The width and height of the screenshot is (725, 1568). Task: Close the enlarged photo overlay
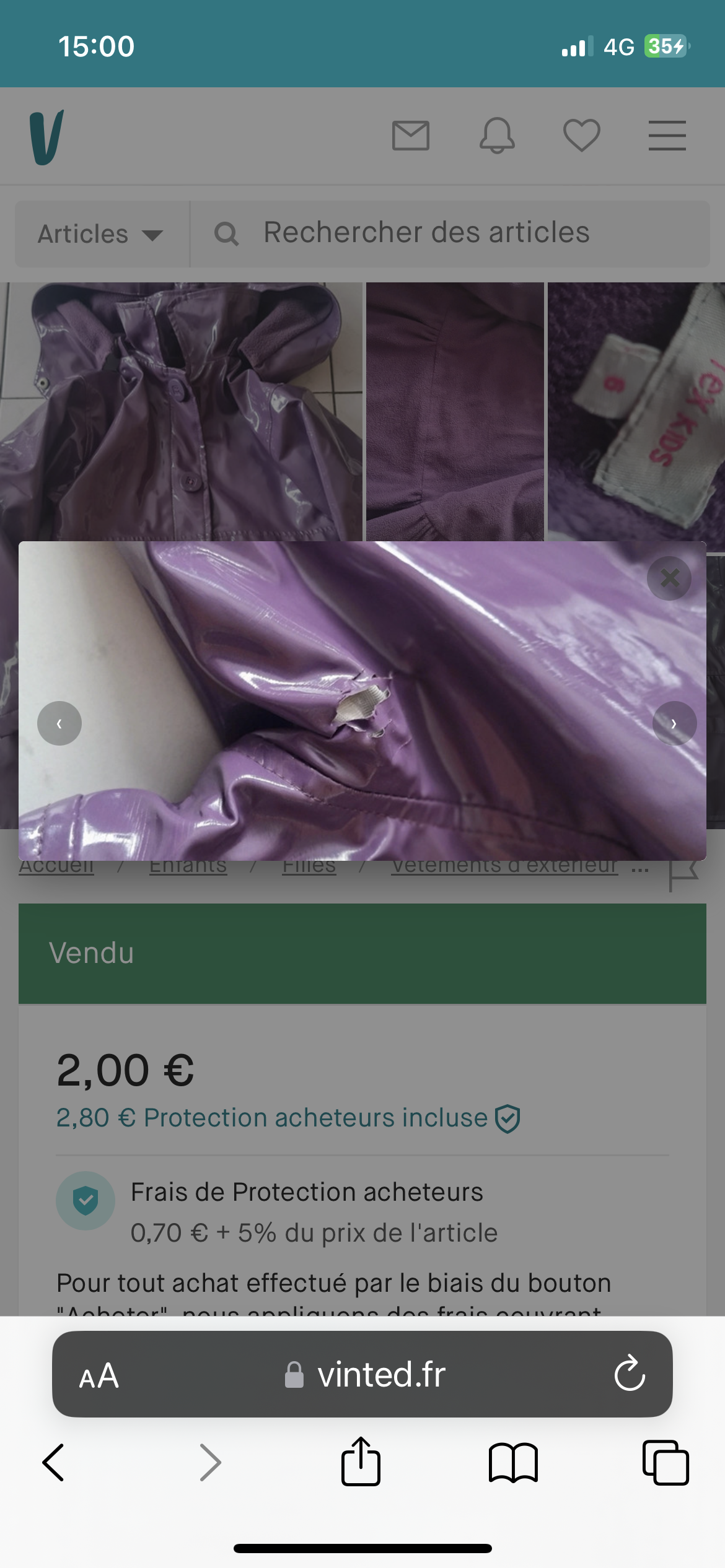point(669,578)
